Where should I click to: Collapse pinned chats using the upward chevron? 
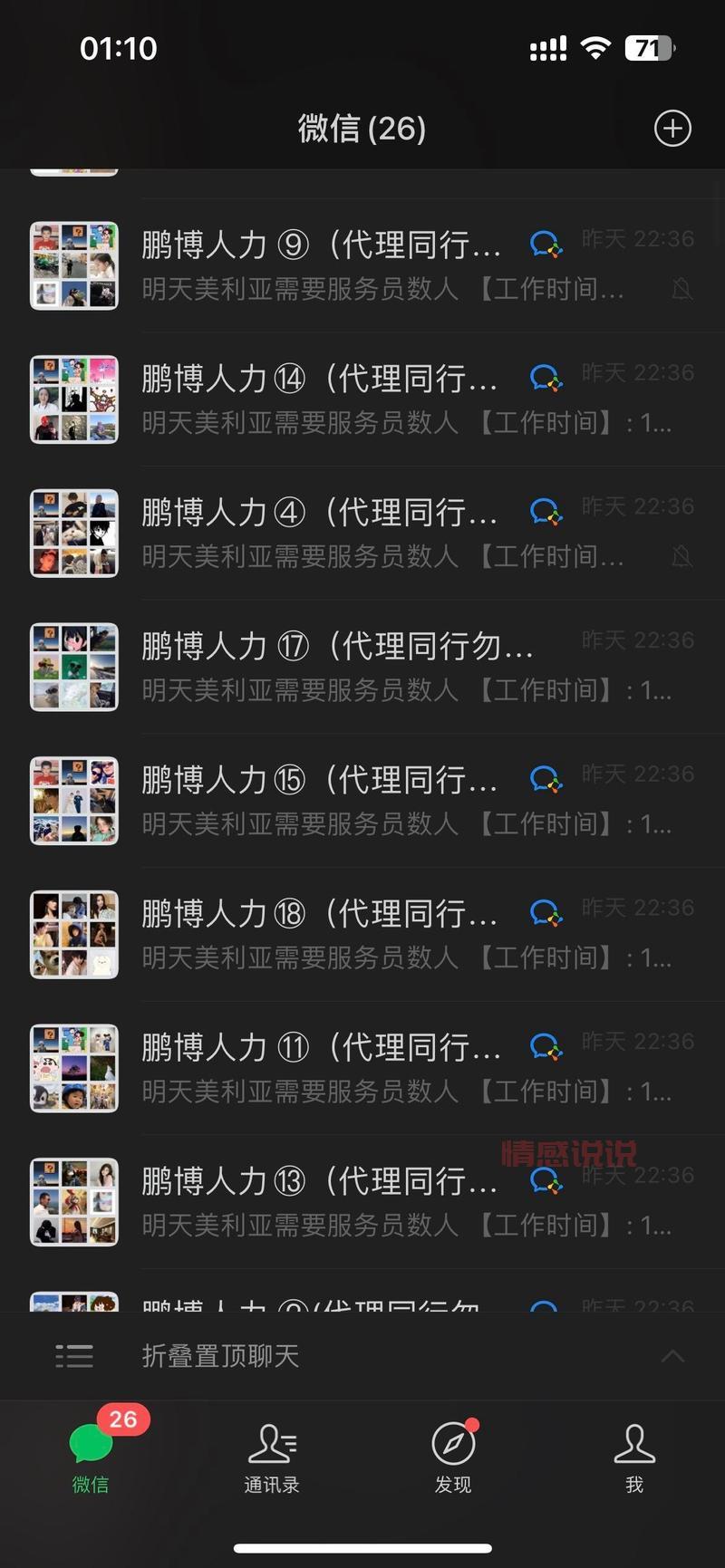672,1356
